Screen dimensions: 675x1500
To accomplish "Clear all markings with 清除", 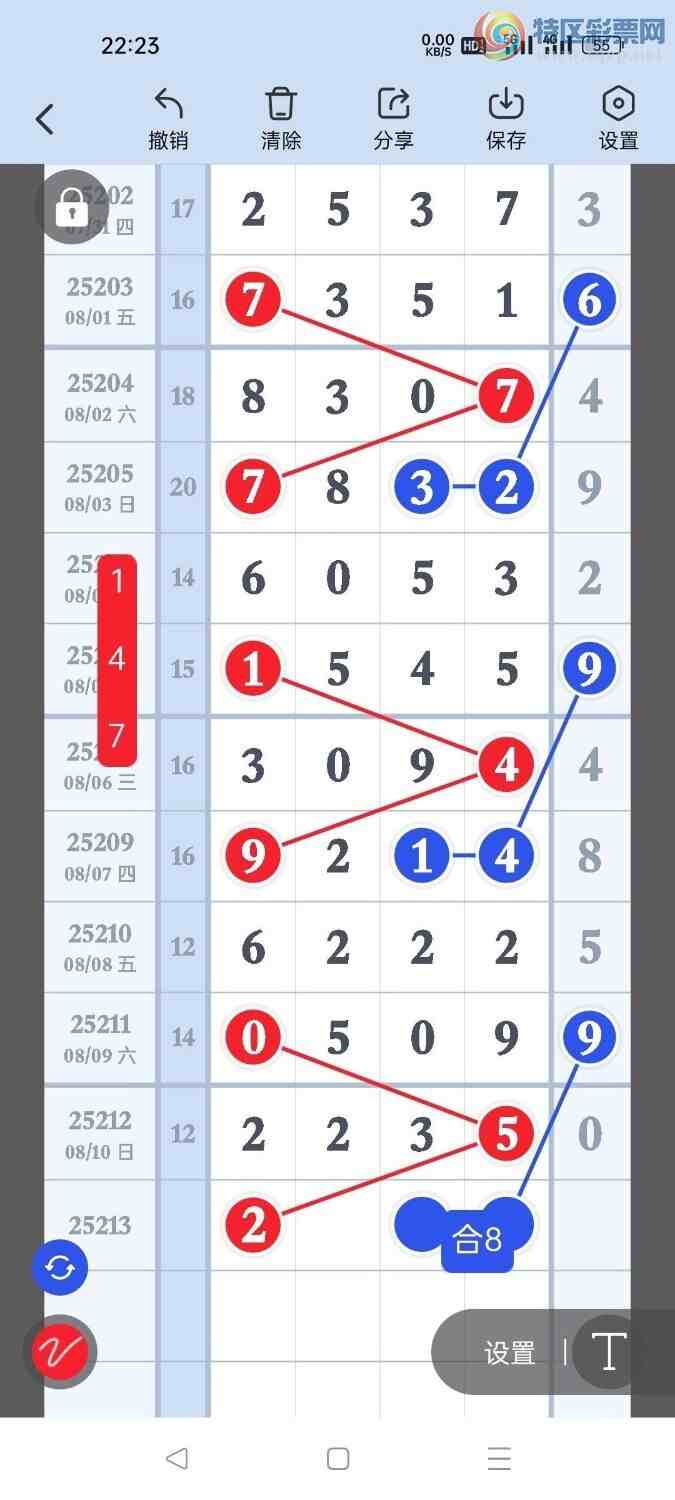I will [x=281, y=119].
